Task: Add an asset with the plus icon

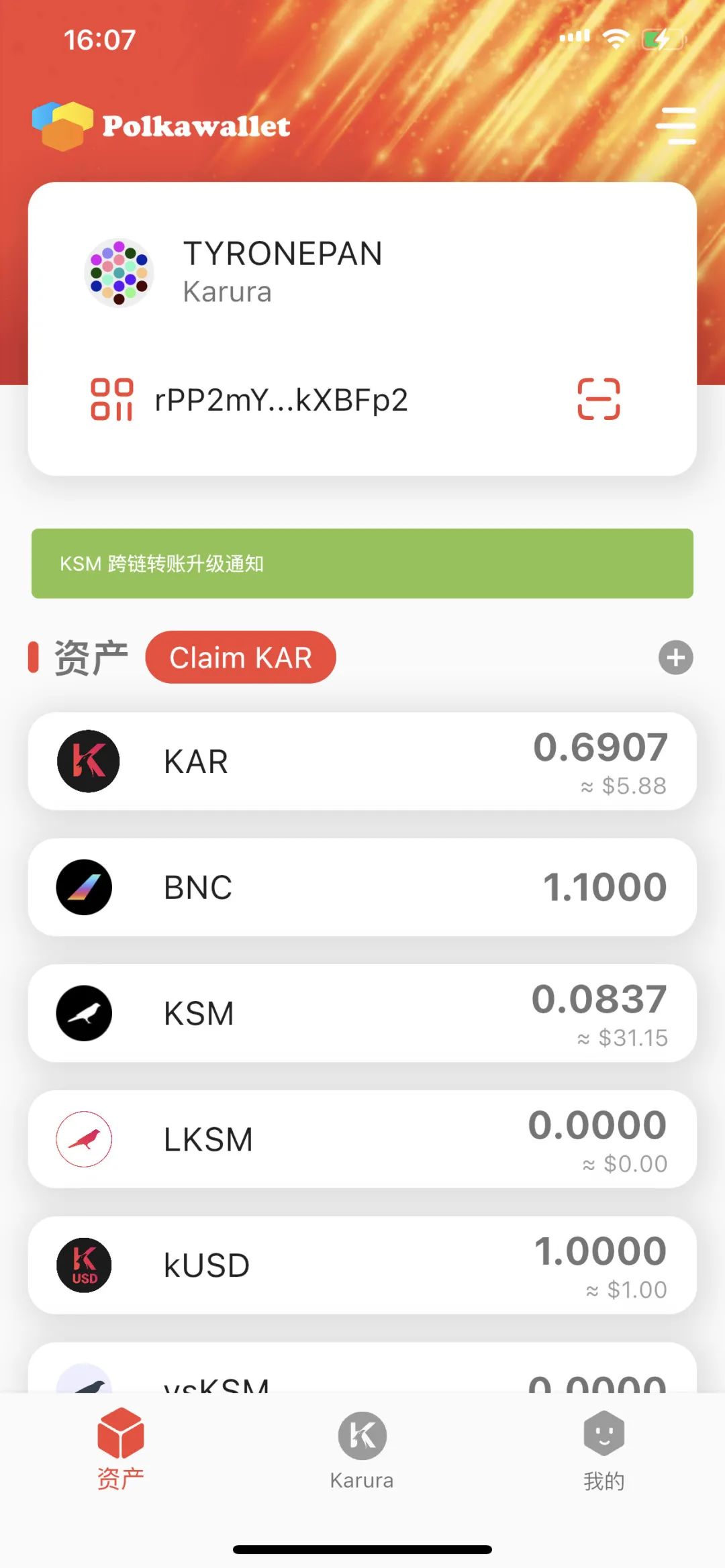Action: pos(675,658)
